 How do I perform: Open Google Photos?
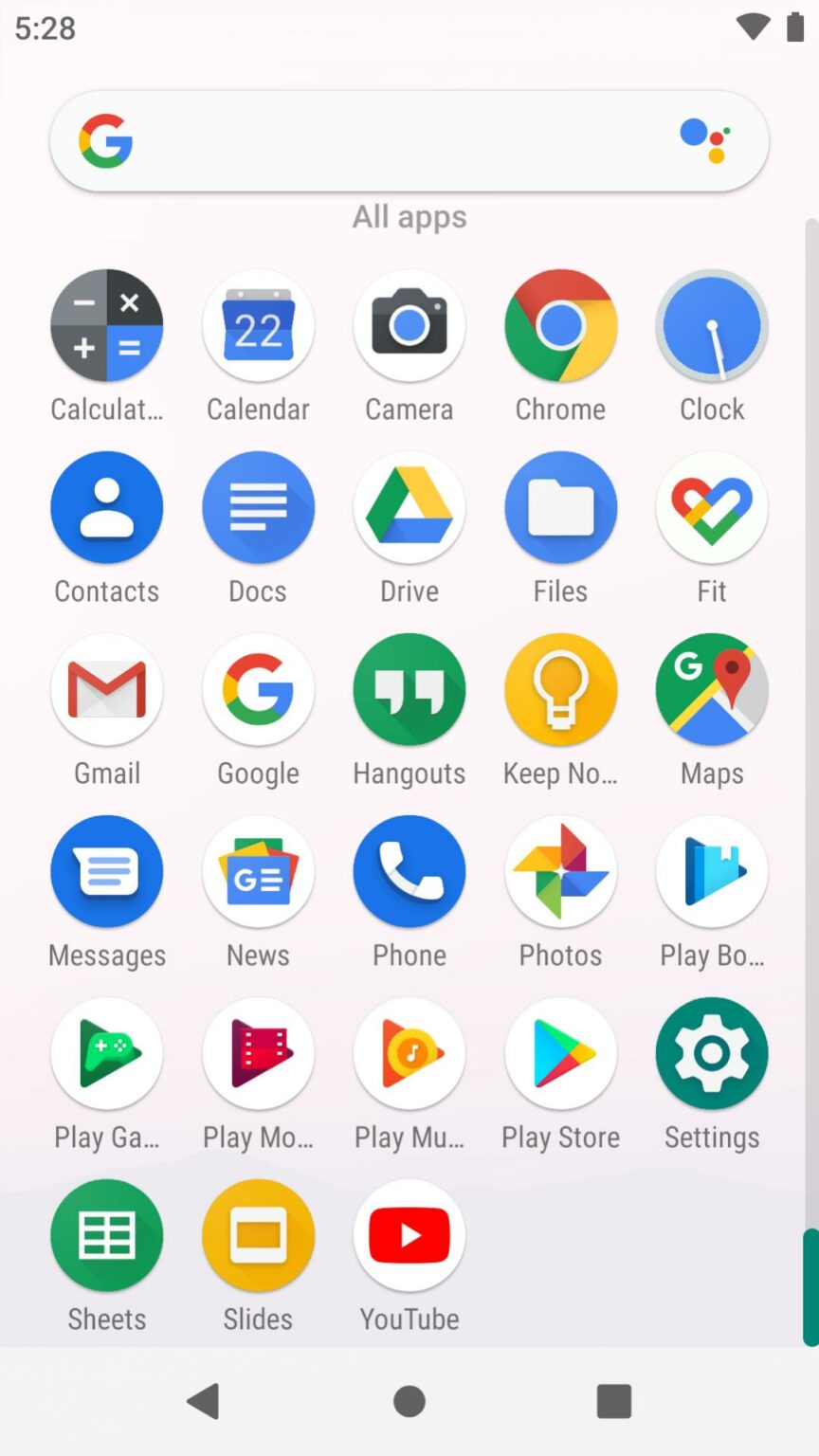560,872
